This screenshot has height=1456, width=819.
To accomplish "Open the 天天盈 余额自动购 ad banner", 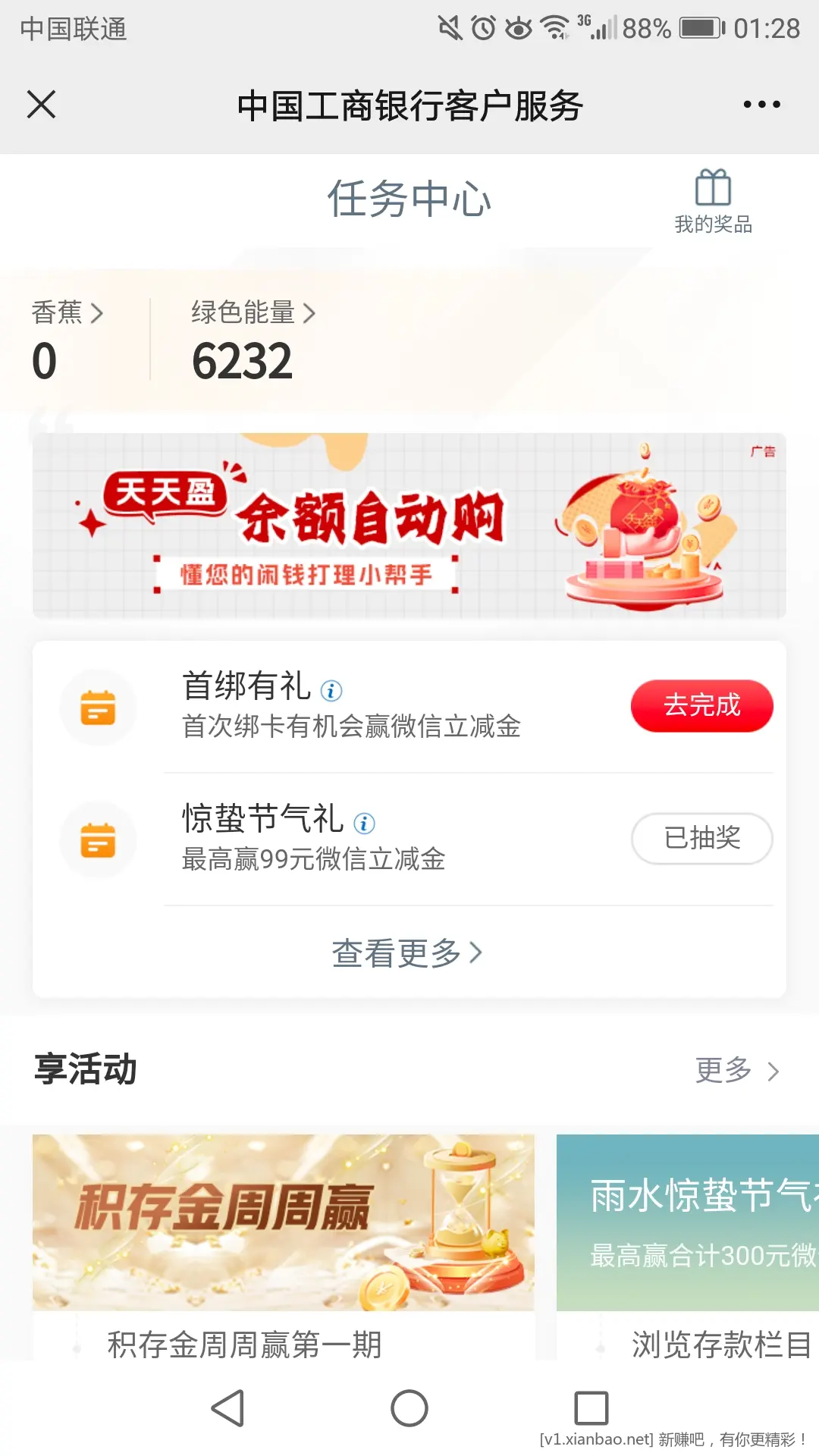I will pyautogui.click(x=409, y=526).
